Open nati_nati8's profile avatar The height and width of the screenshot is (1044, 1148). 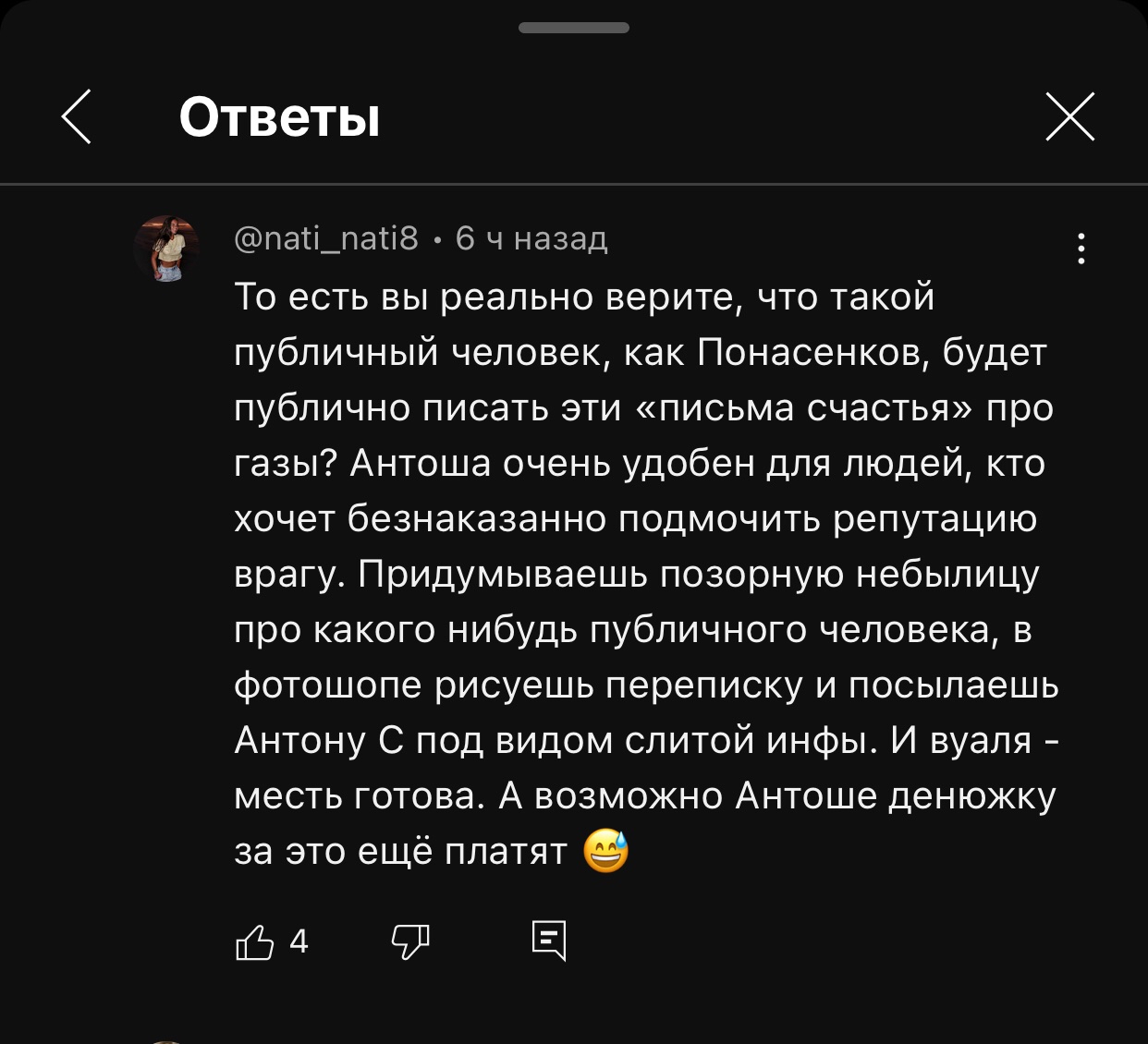[x=166, y=249]
